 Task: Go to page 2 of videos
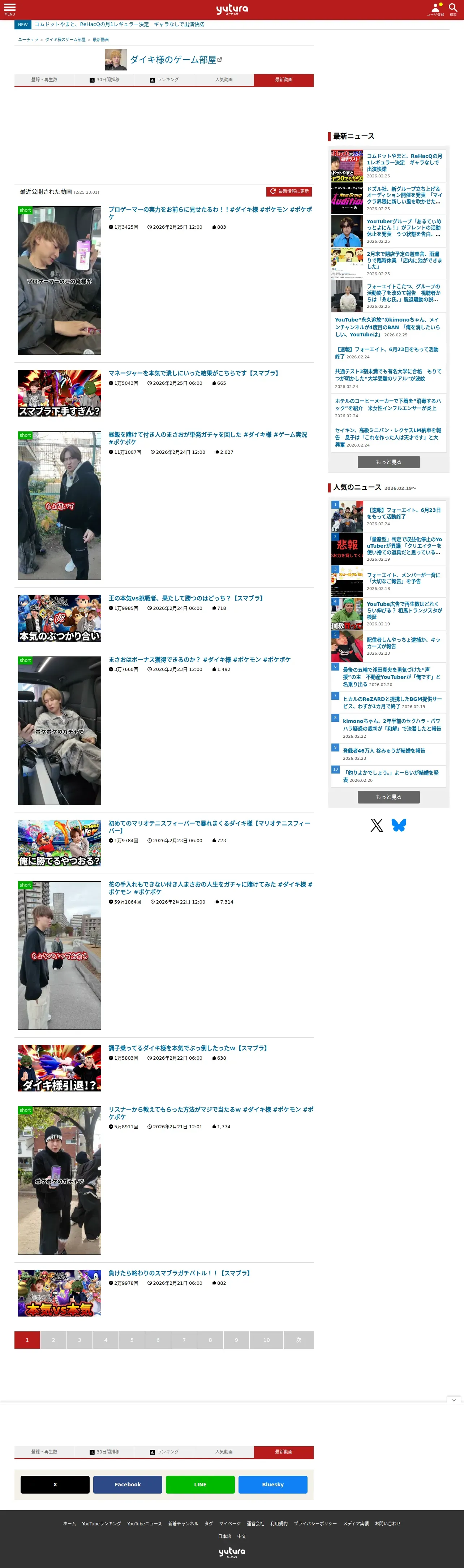[x=53, y=1340]
